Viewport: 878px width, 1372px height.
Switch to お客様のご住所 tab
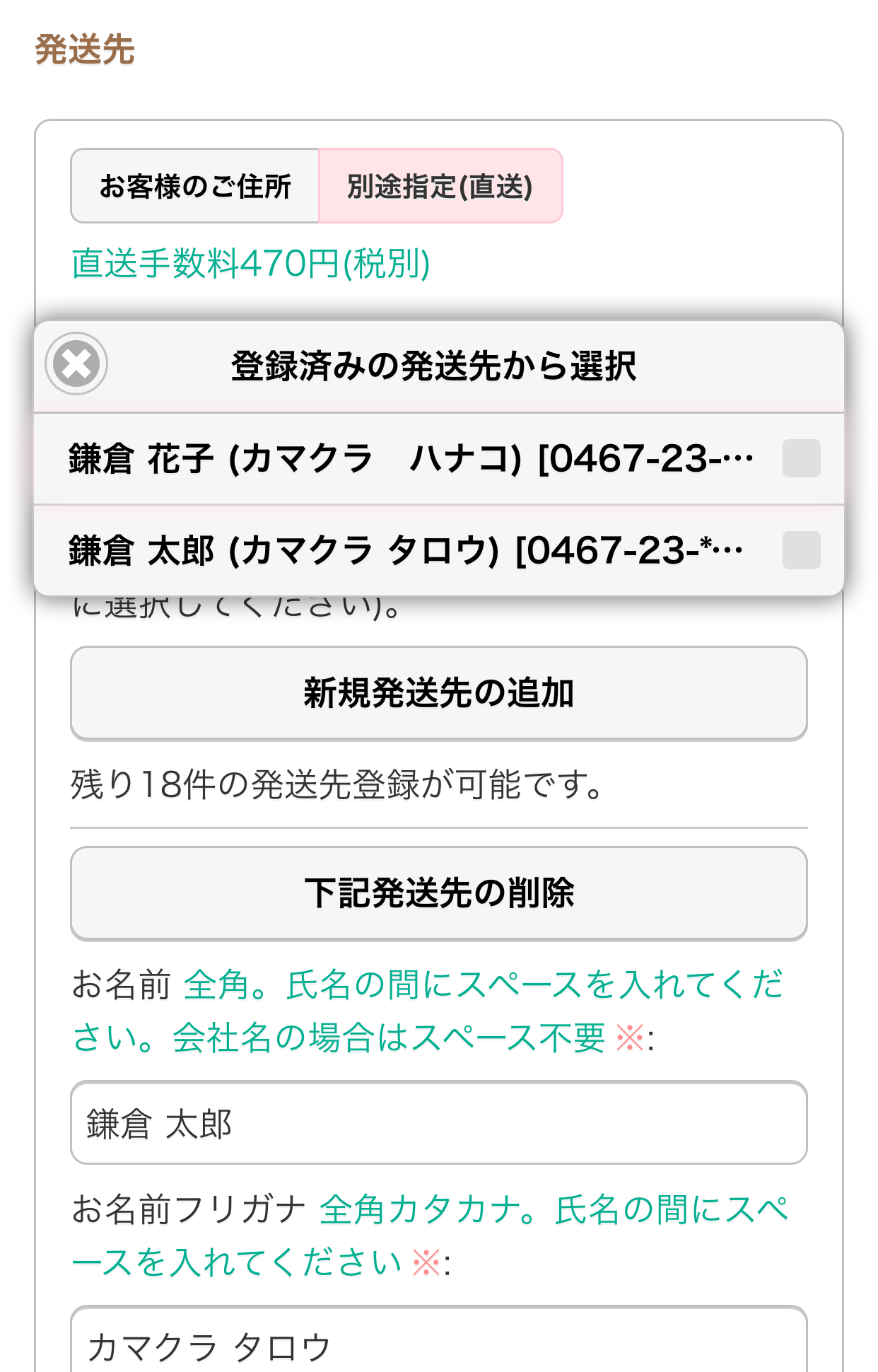pyautogui.click(x=195, y=186)
